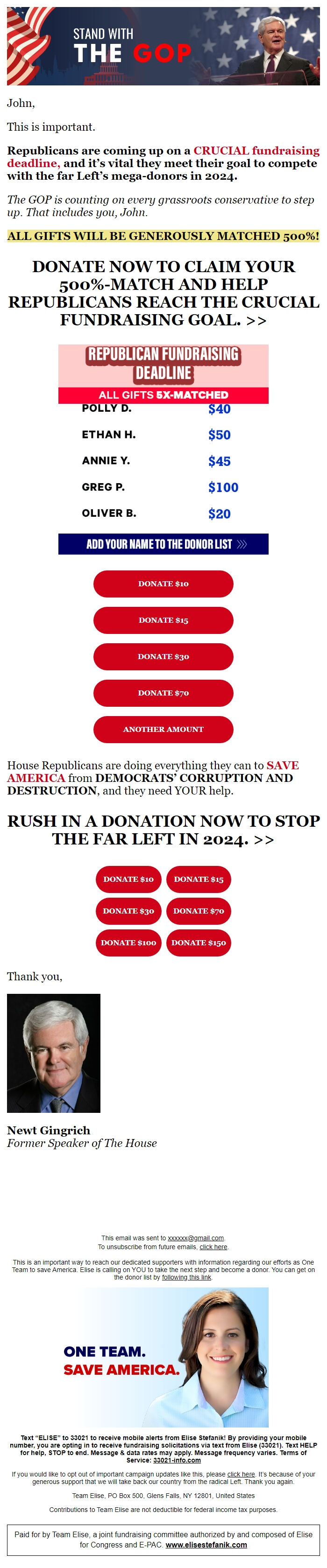This screenshot has height=1568, width=327.
Task: Select the Donate $150 button
Action: click(199, 942)
